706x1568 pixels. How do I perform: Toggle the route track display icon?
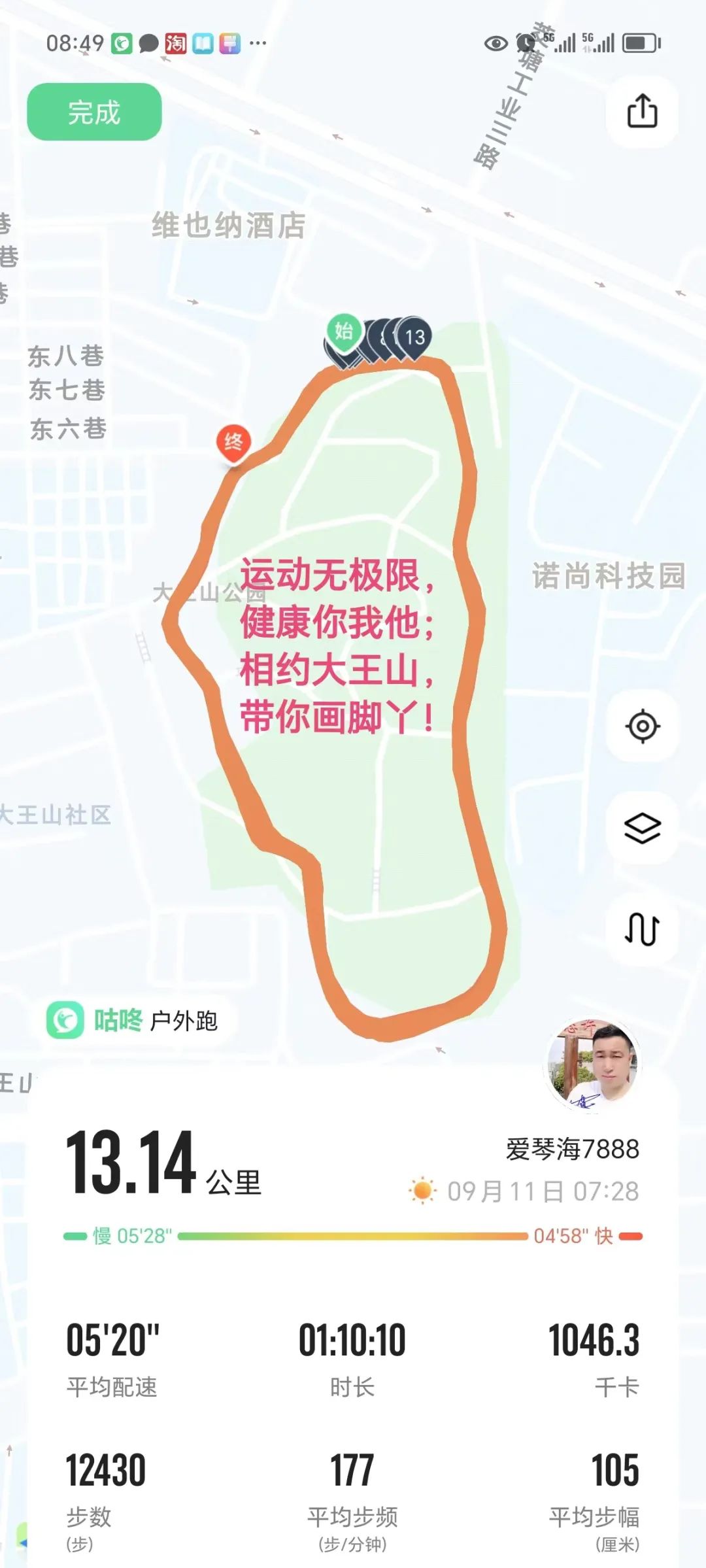642,929
